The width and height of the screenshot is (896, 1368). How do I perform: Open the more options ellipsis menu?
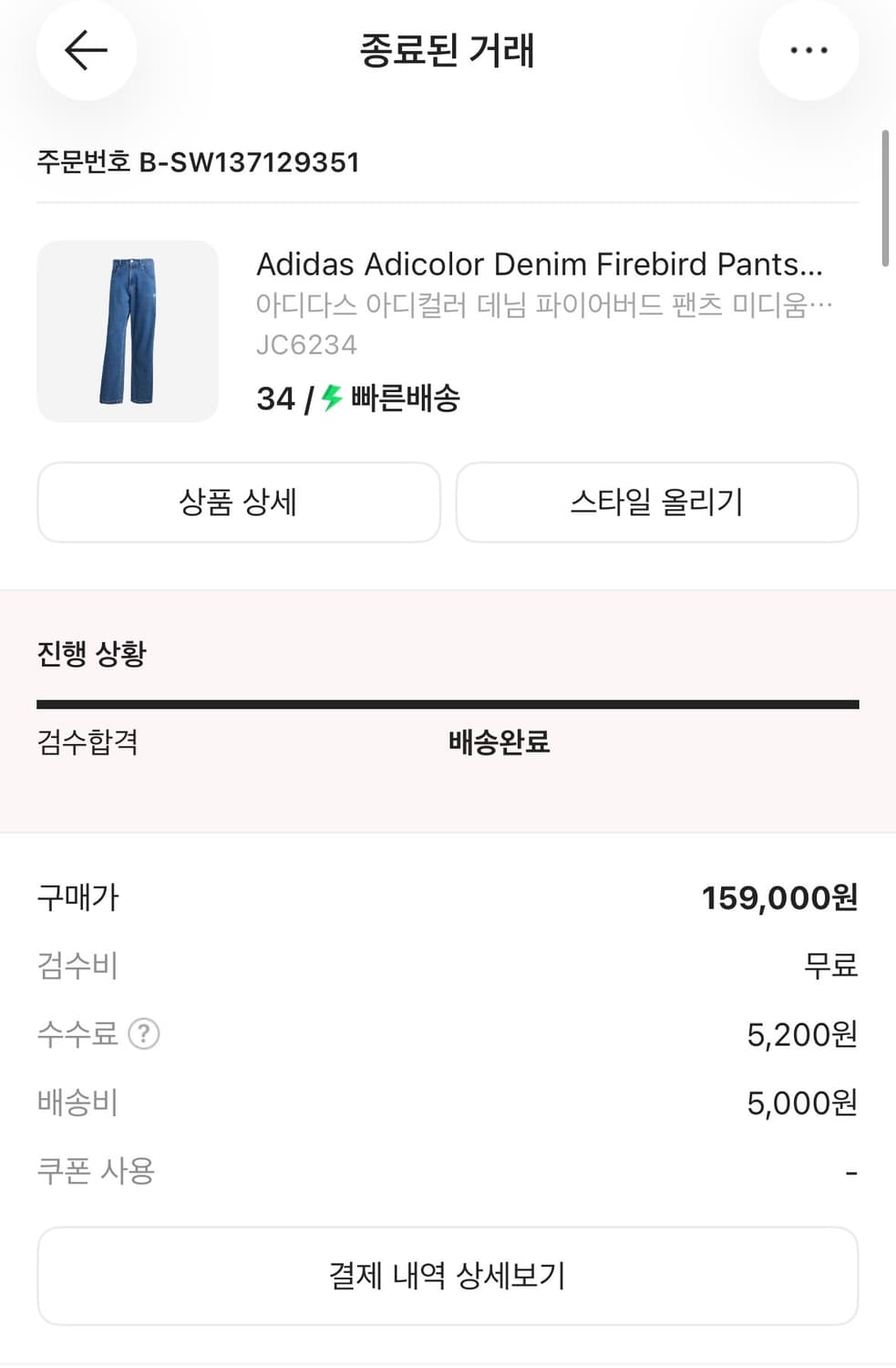(808, 51)
